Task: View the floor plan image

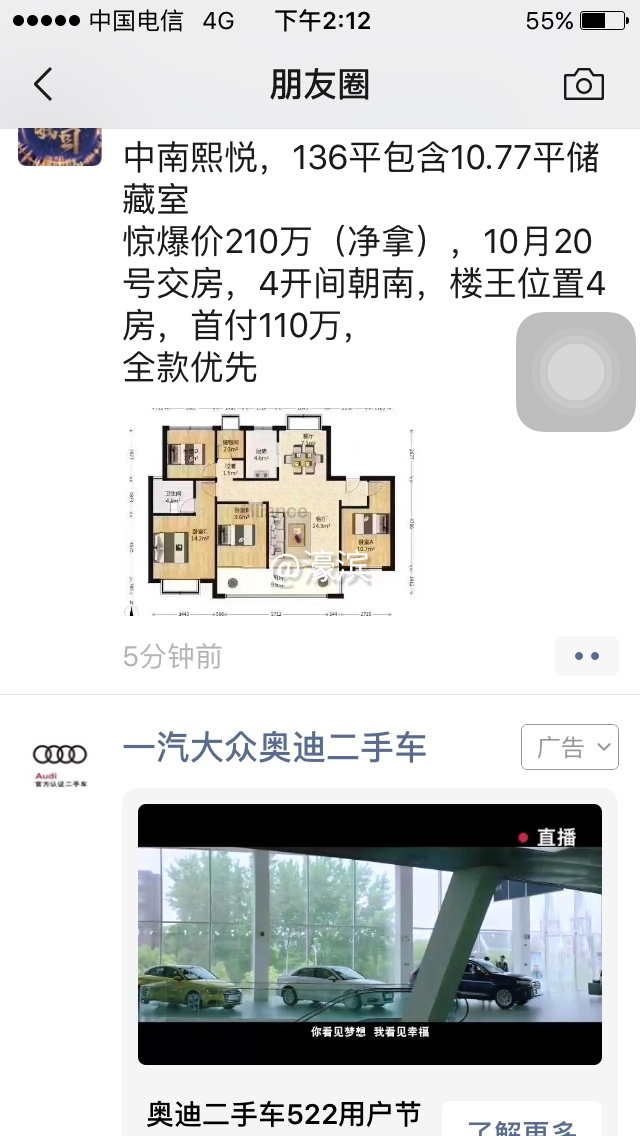Action: click(270, 512)
